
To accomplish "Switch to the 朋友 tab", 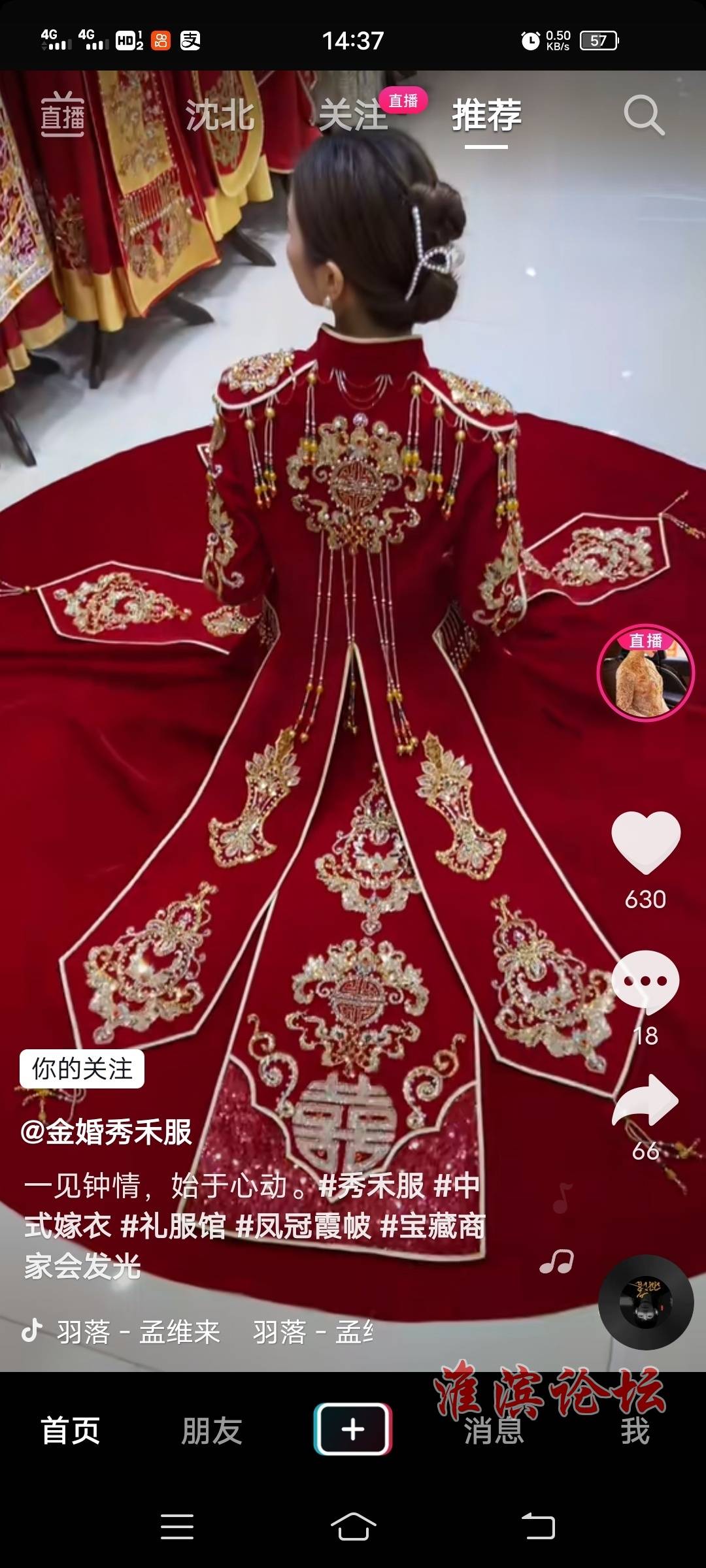I will click(212, 1431).
